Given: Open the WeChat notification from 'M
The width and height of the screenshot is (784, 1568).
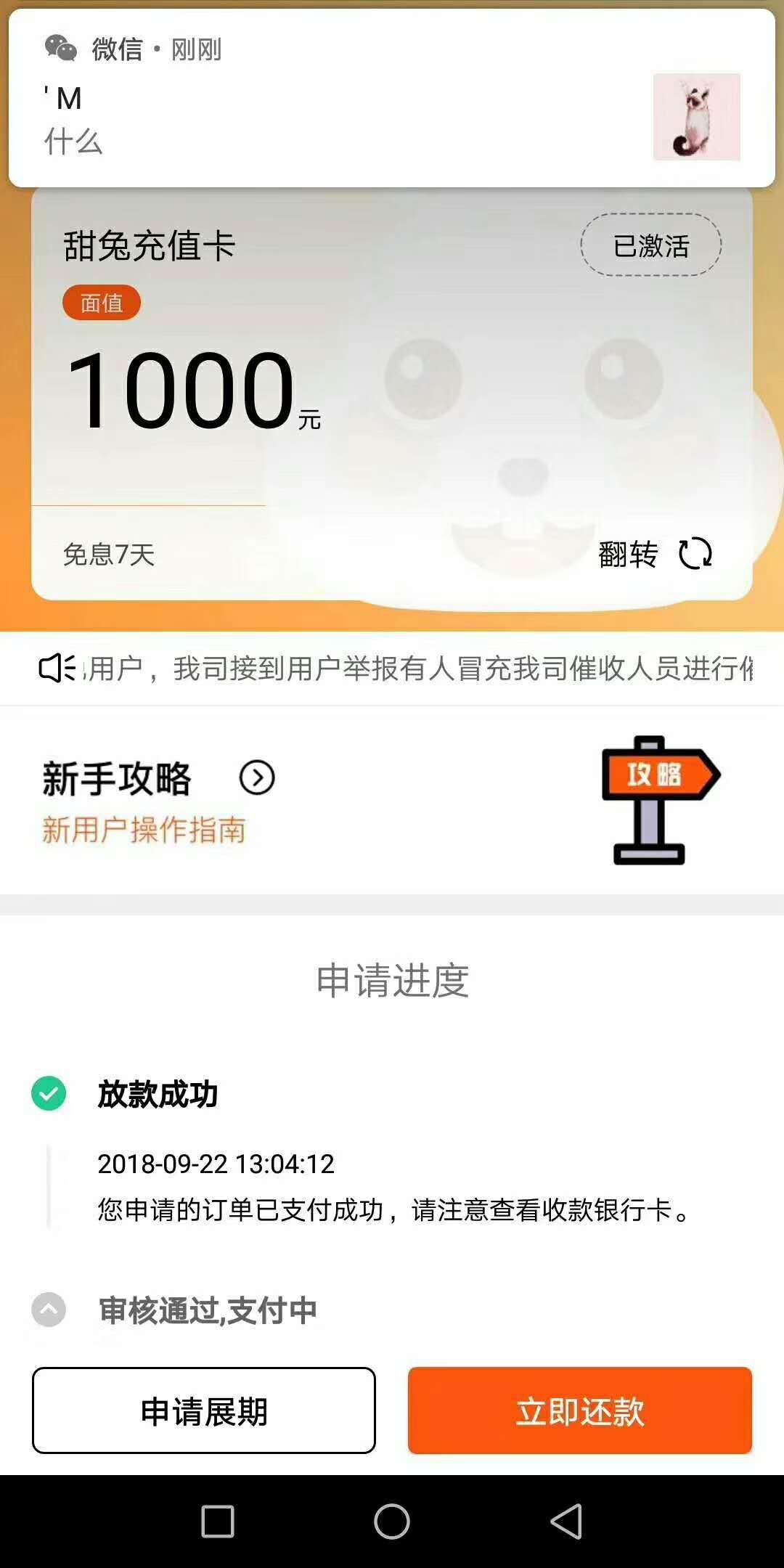Looking at the screenshot, I should (x=392, y=99).
